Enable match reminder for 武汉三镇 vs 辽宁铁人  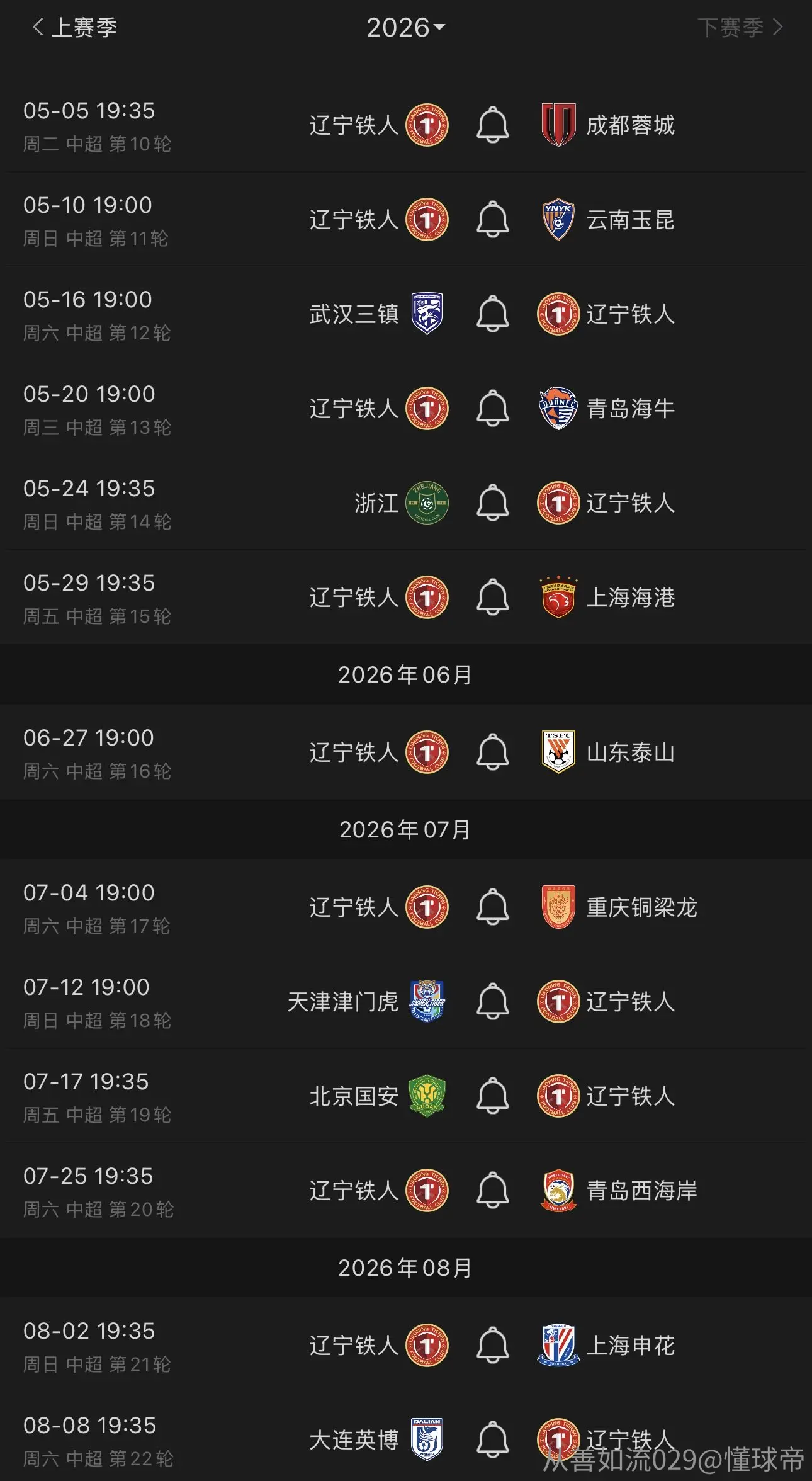coord(492,314)
